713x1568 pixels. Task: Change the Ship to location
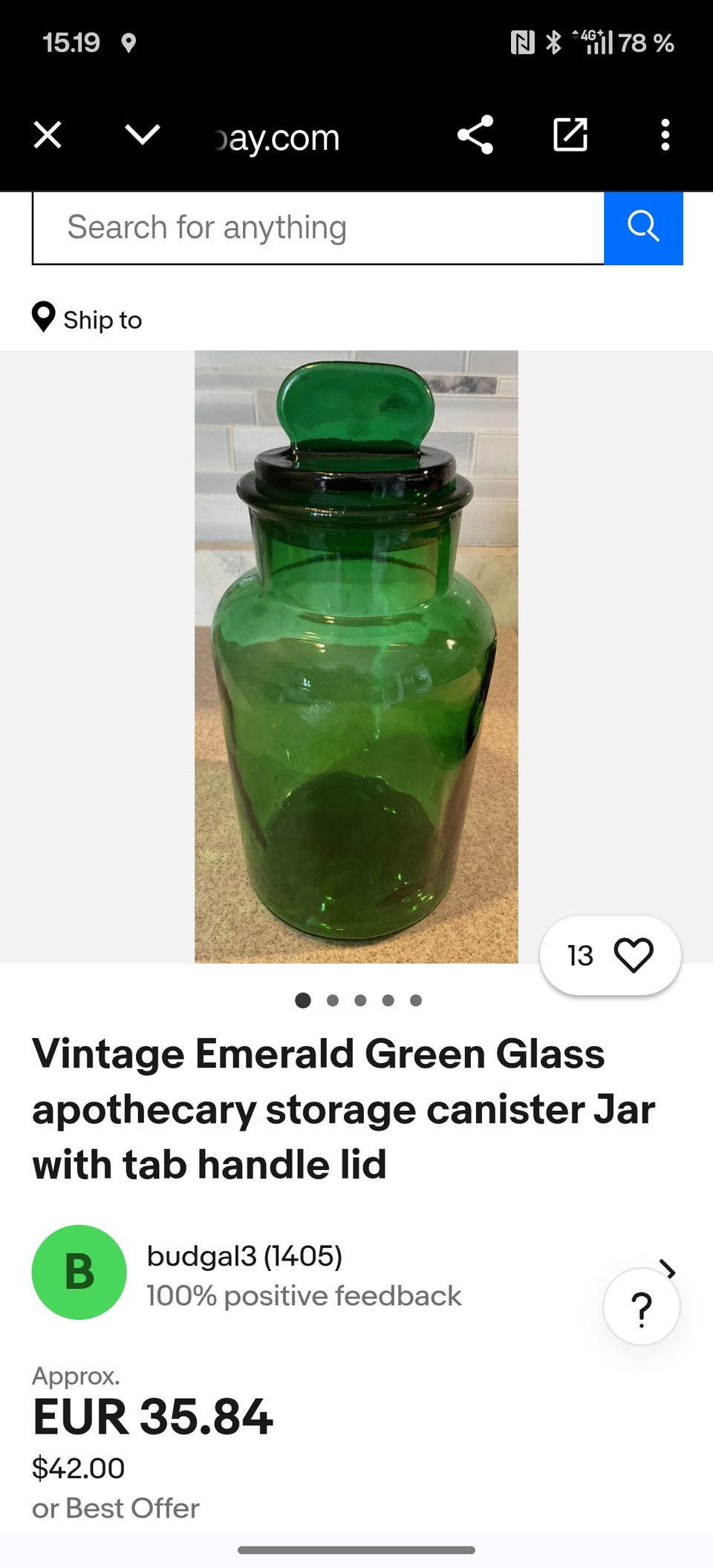88,319
